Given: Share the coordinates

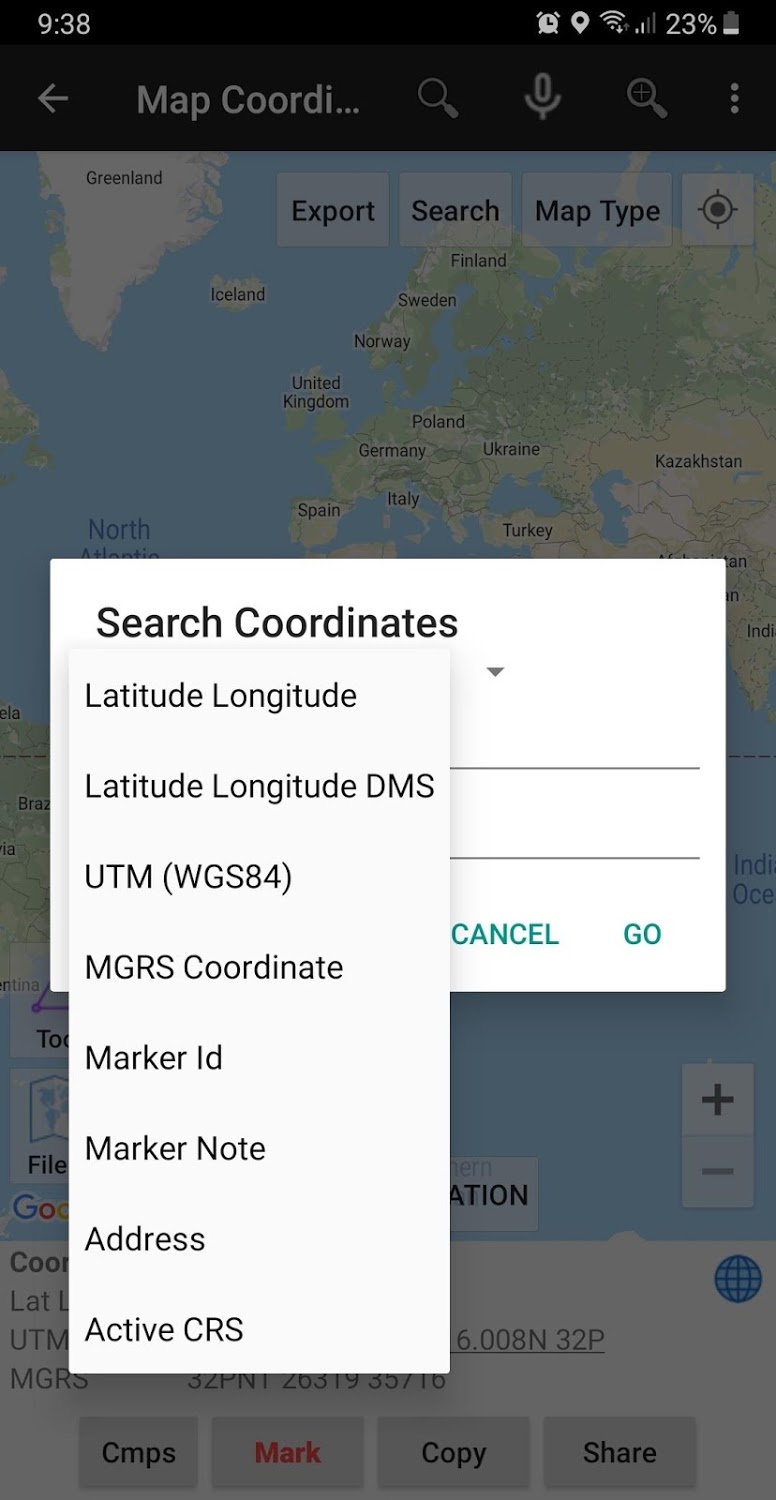Looking at the screenshot, I should click(619, 1453).
